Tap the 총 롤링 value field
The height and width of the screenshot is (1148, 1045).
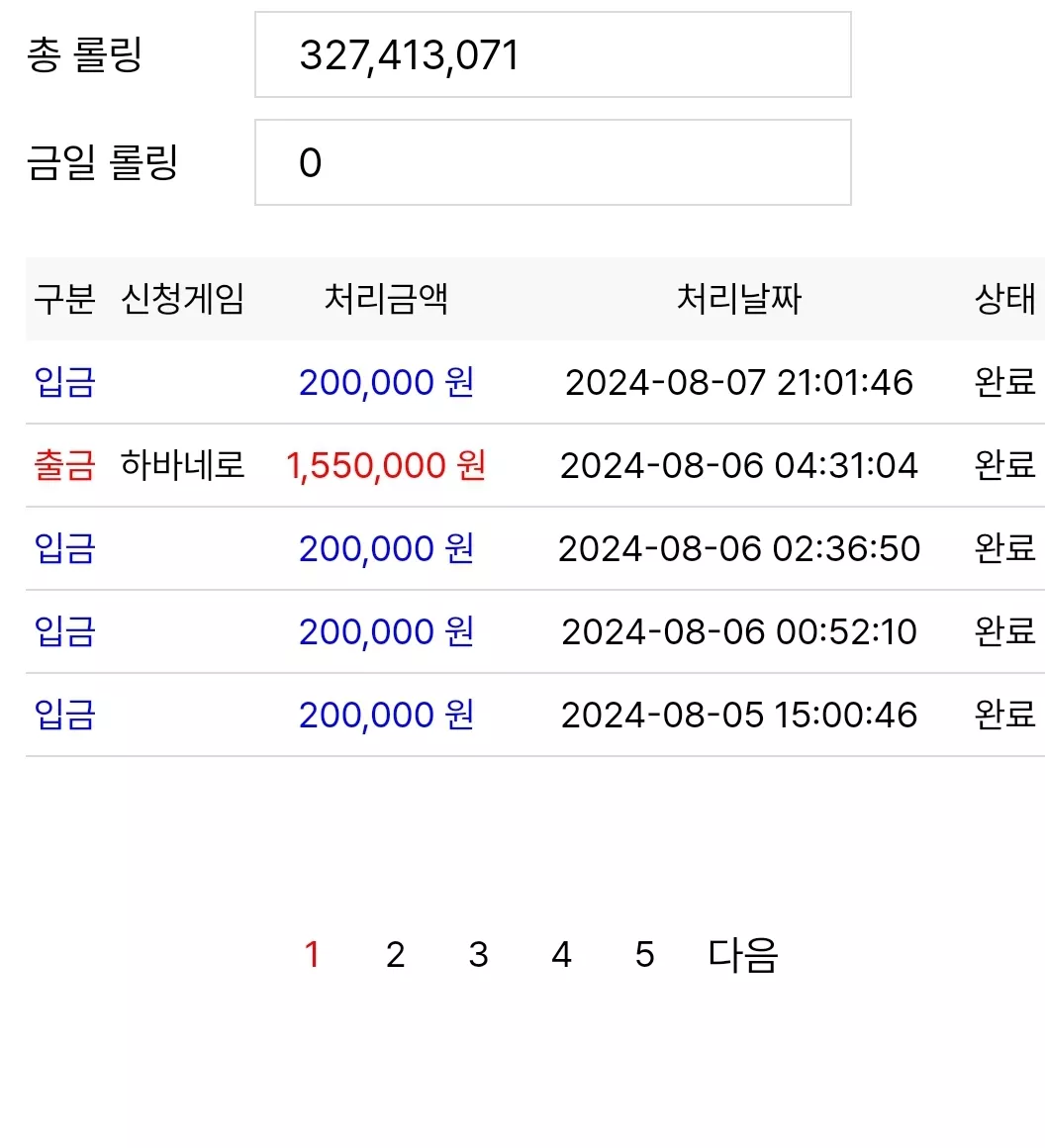coord(553,54)
